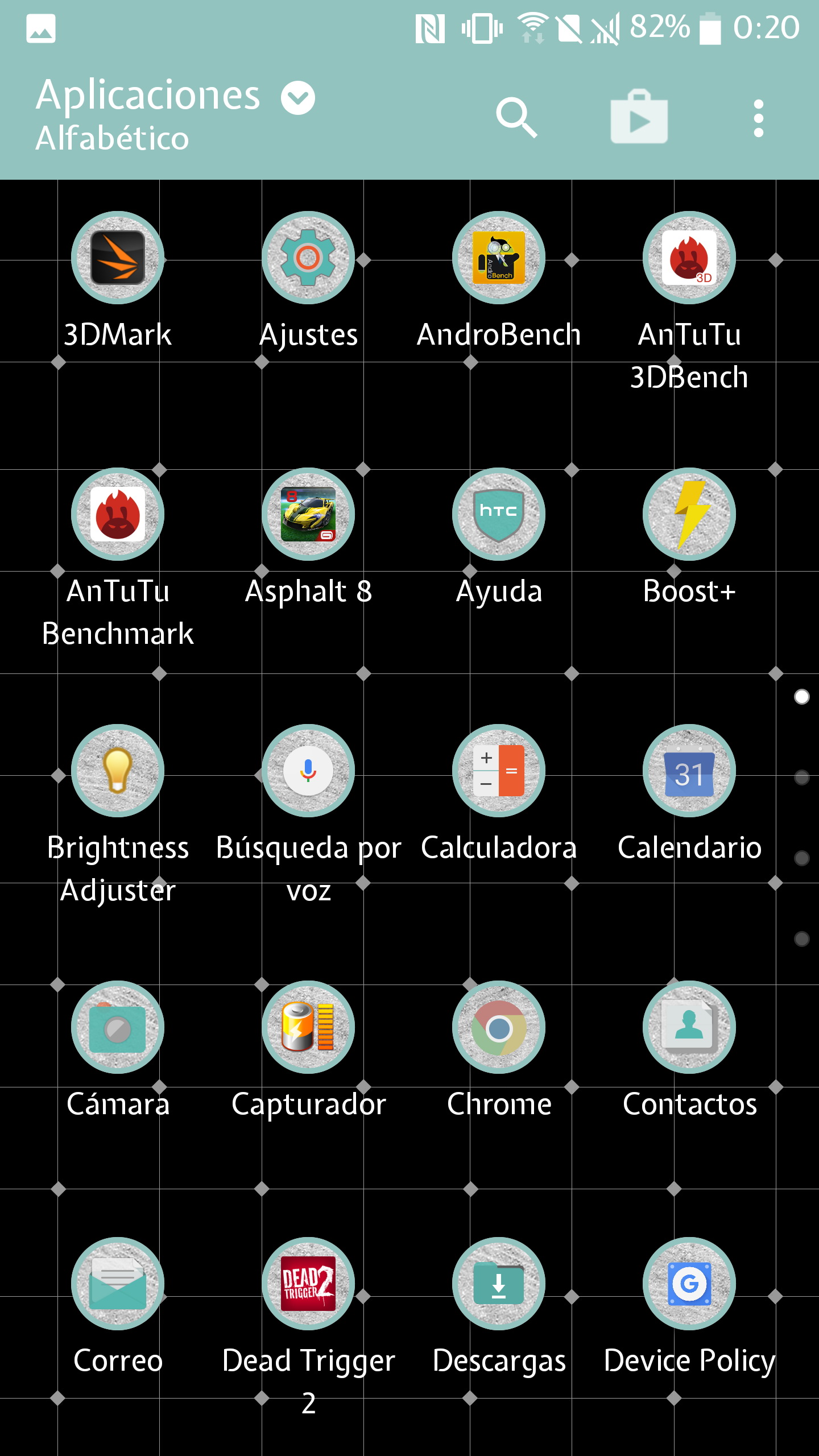Start Búsqueda por voz
This screenshot has width=819, height=1456.
[x=308, y=771]
